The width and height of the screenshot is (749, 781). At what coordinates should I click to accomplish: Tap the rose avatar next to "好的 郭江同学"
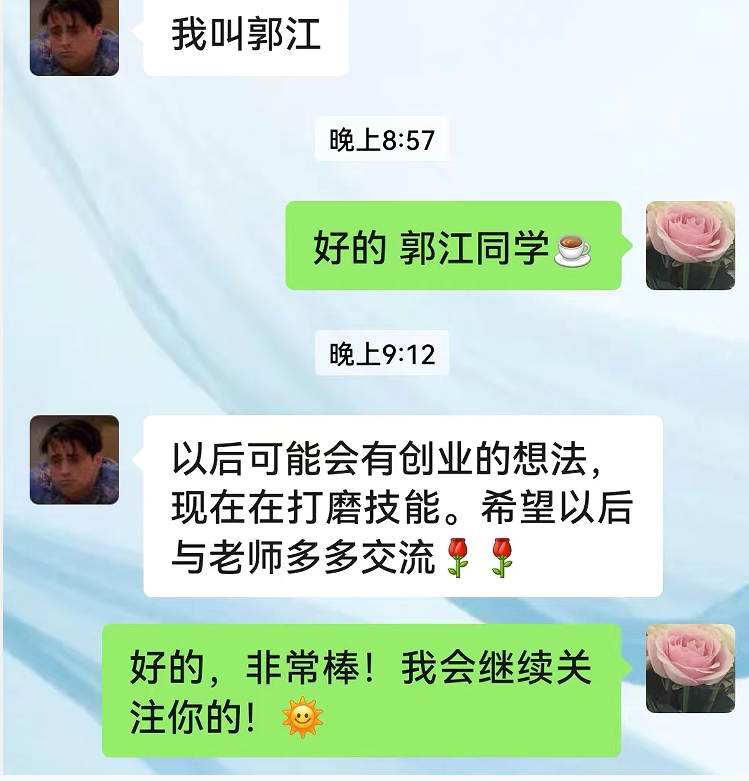pos(690,245)
